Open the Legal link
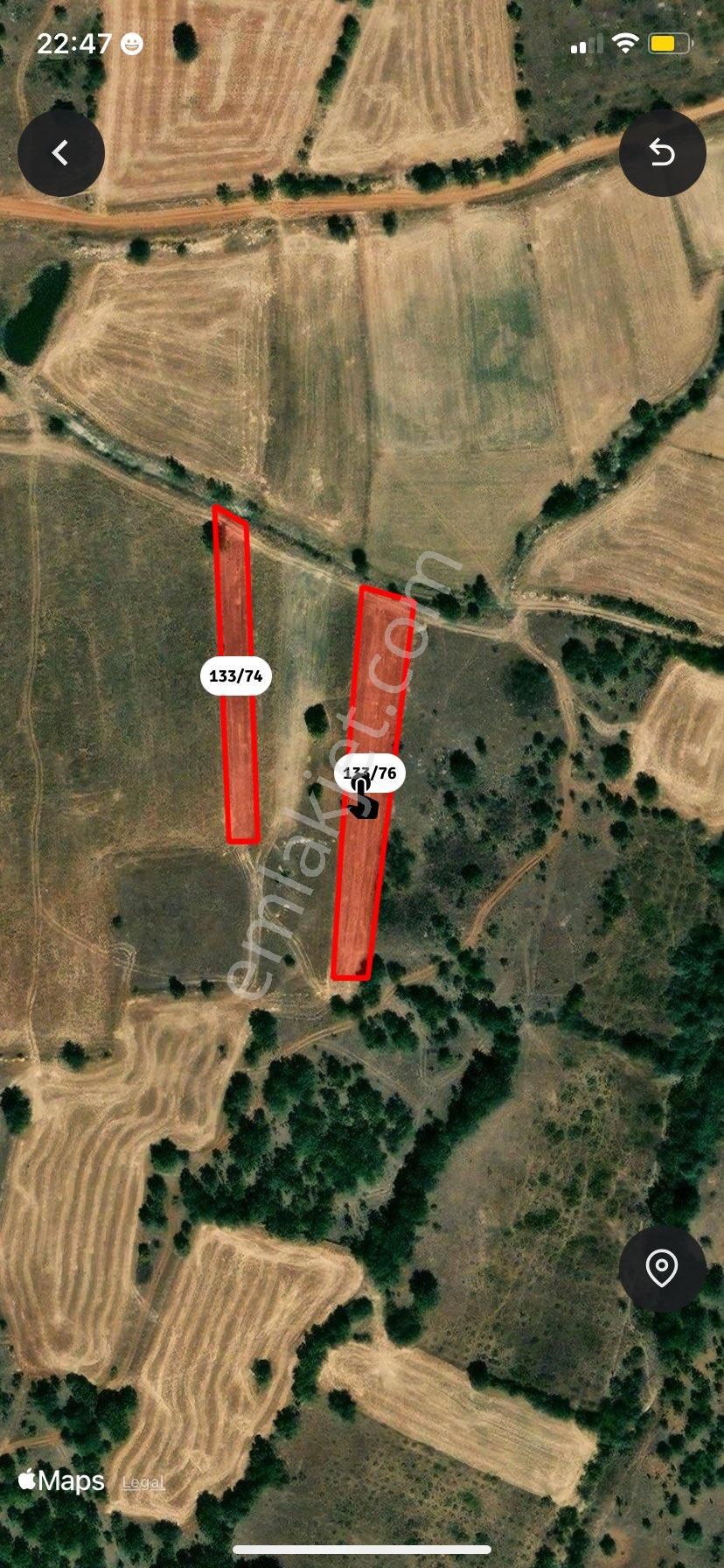 (x=143, y=1482)
